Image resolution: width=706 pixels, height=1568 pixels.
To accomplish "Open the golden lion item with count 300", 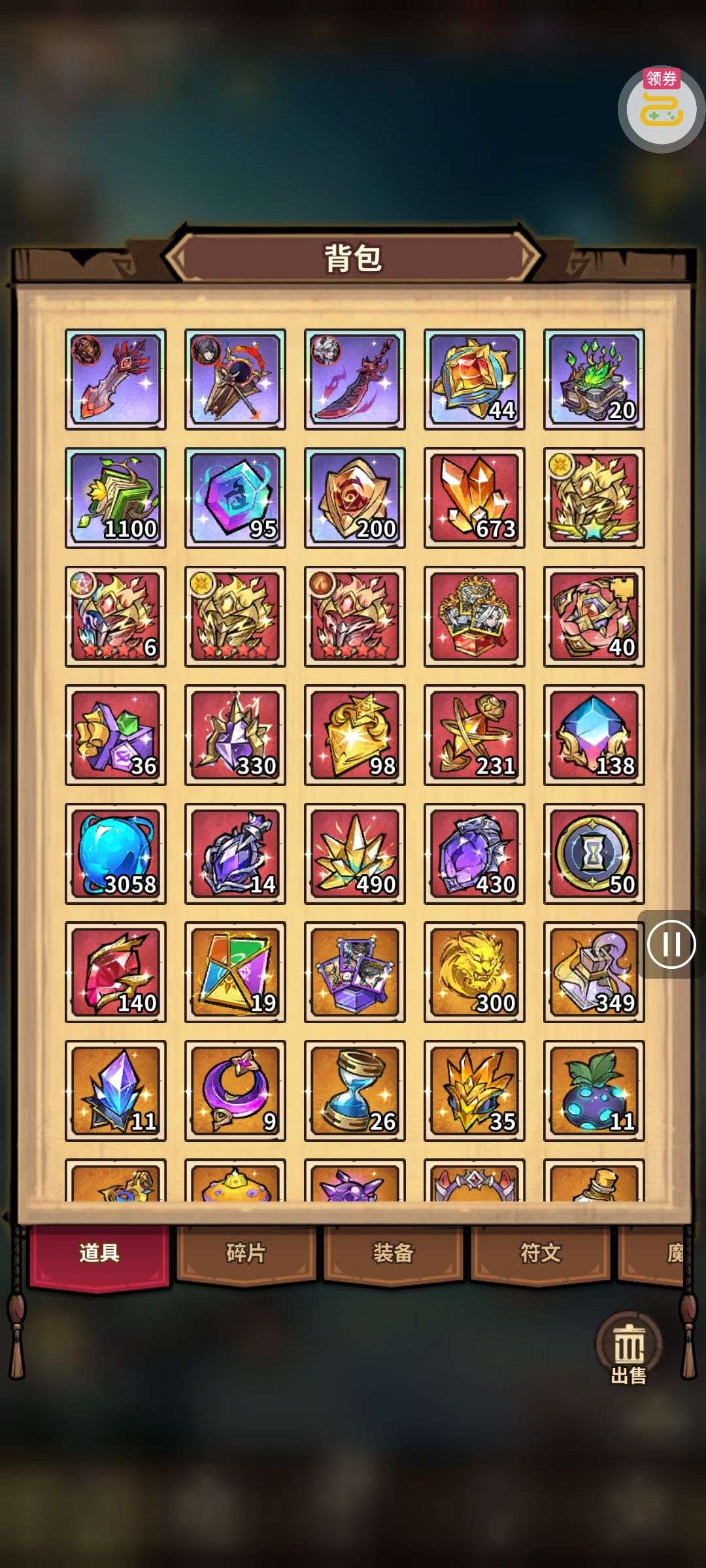I will (x=475, y=972).
